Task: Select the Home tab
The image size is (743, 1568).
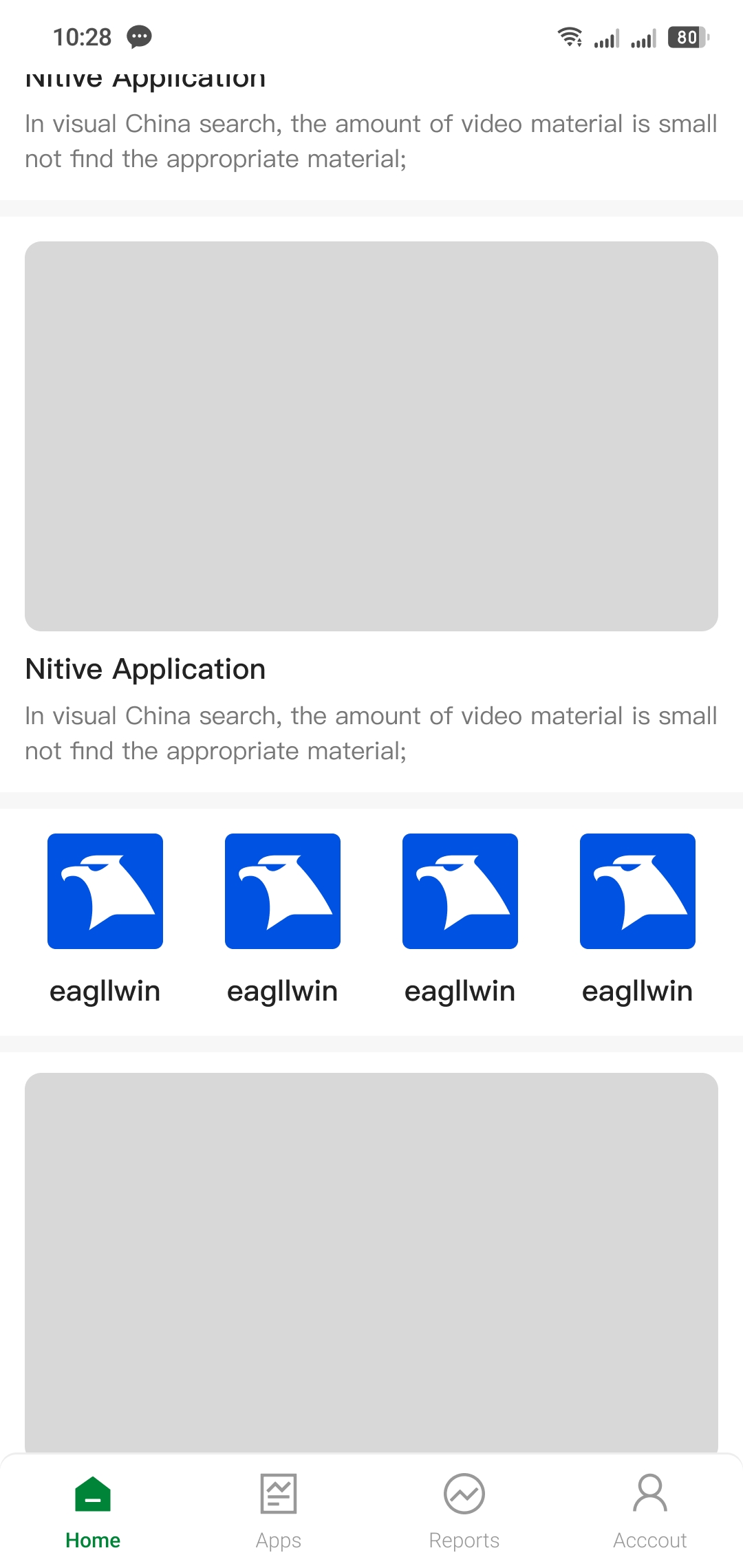Action: click(x=93, y=1510)
